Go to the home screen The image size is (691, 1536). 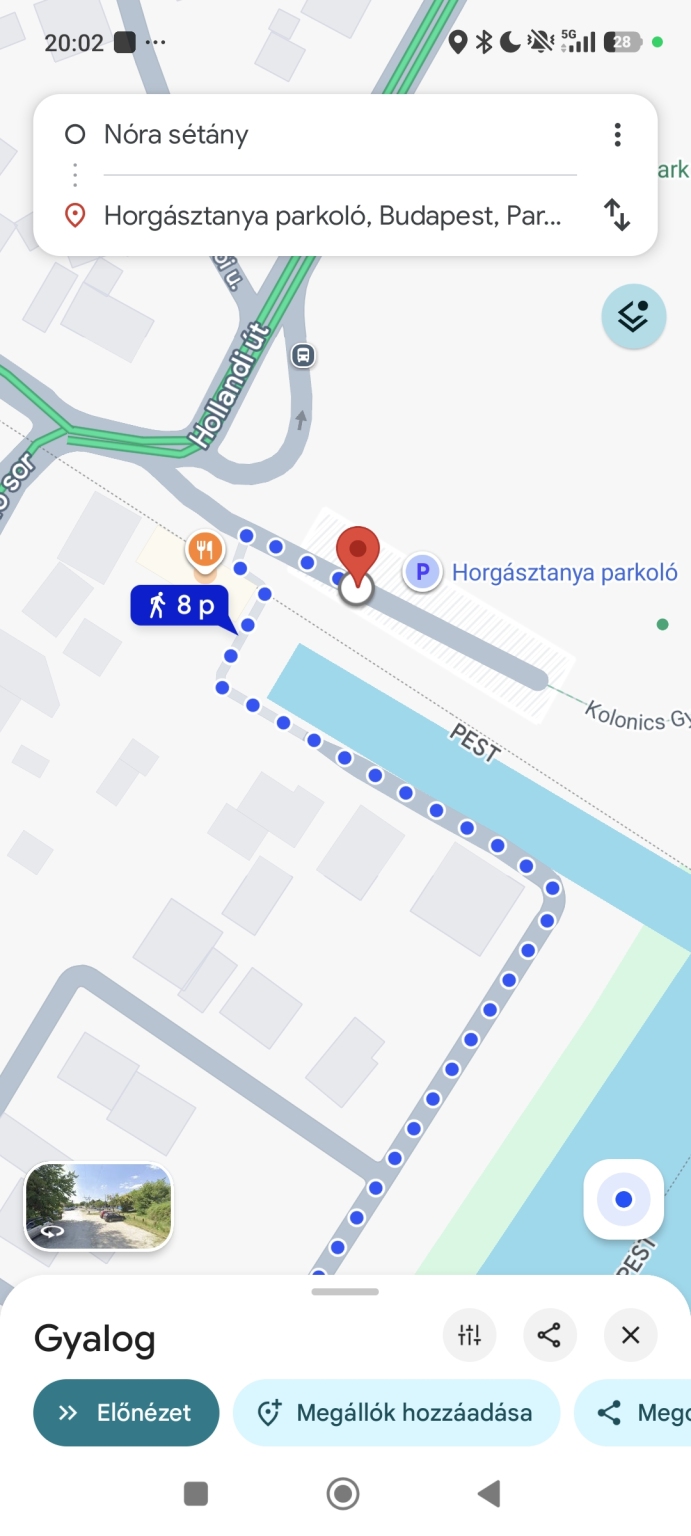pyautogui.click(x=343, y=1494)
